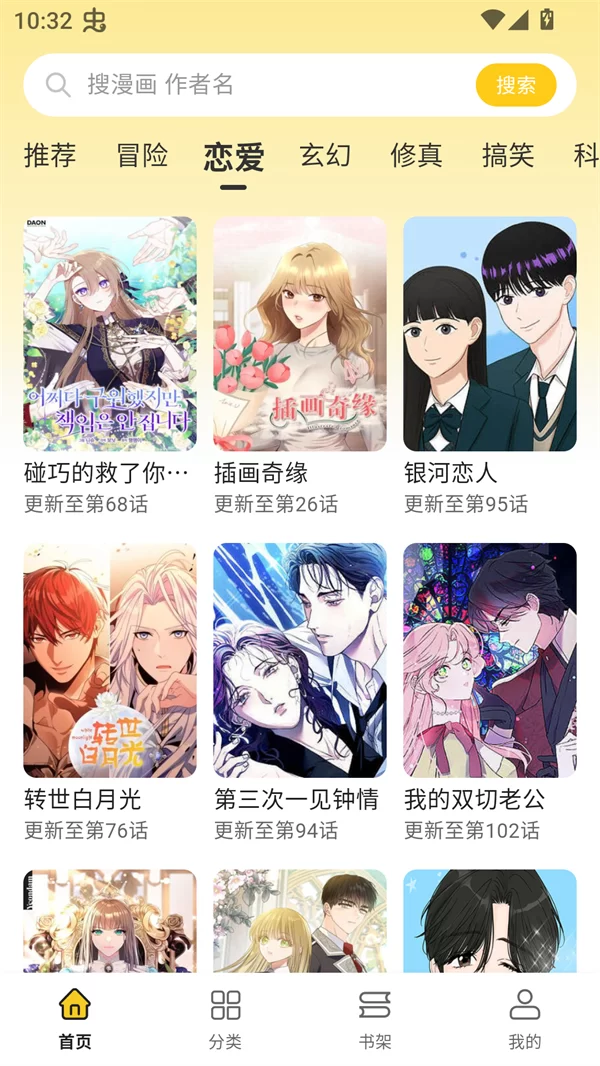Select the 玄幻 category tab
Screen dimensions: 600x1066
(325, 155)
